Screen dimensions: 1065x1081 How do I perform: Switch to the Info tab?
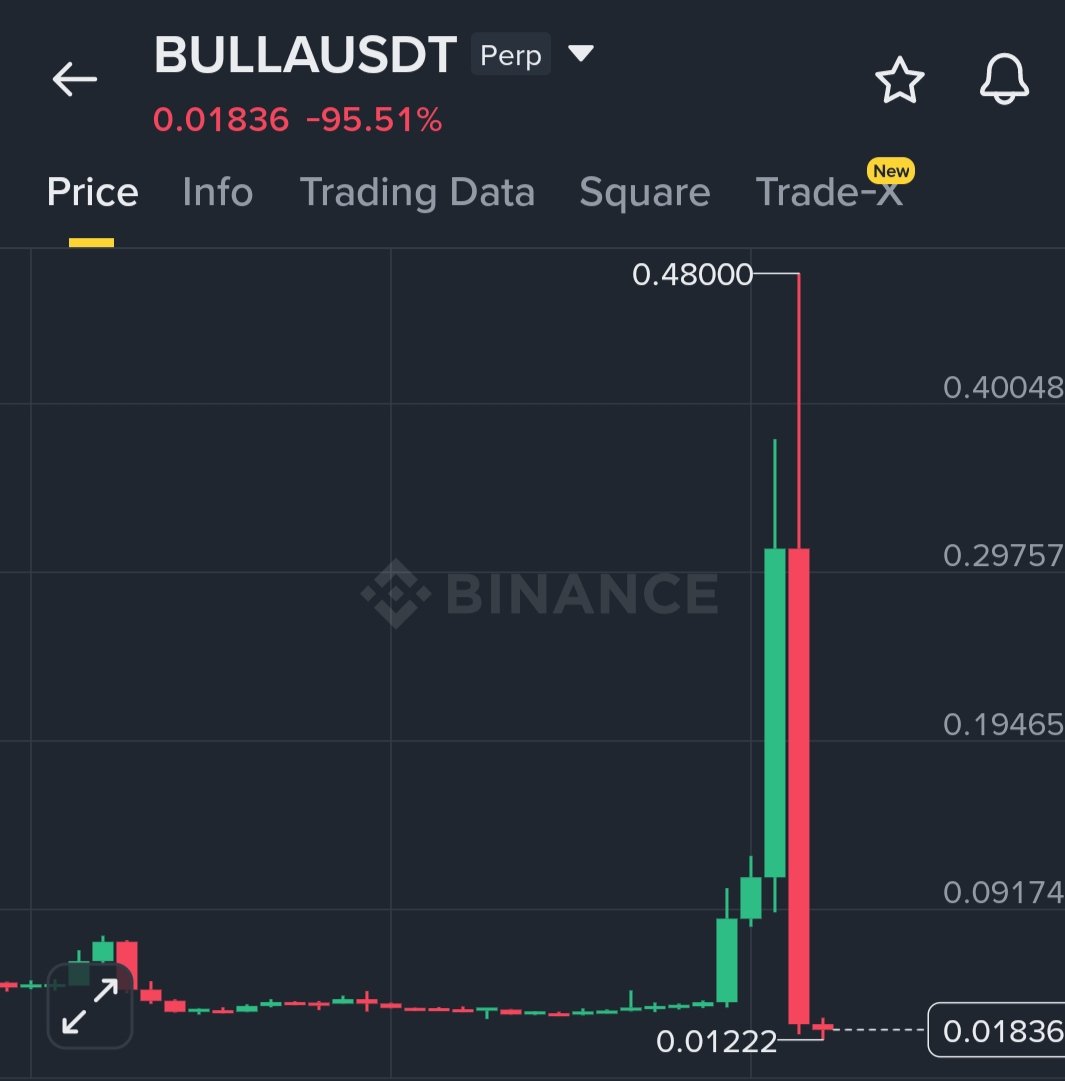point(217,192)
